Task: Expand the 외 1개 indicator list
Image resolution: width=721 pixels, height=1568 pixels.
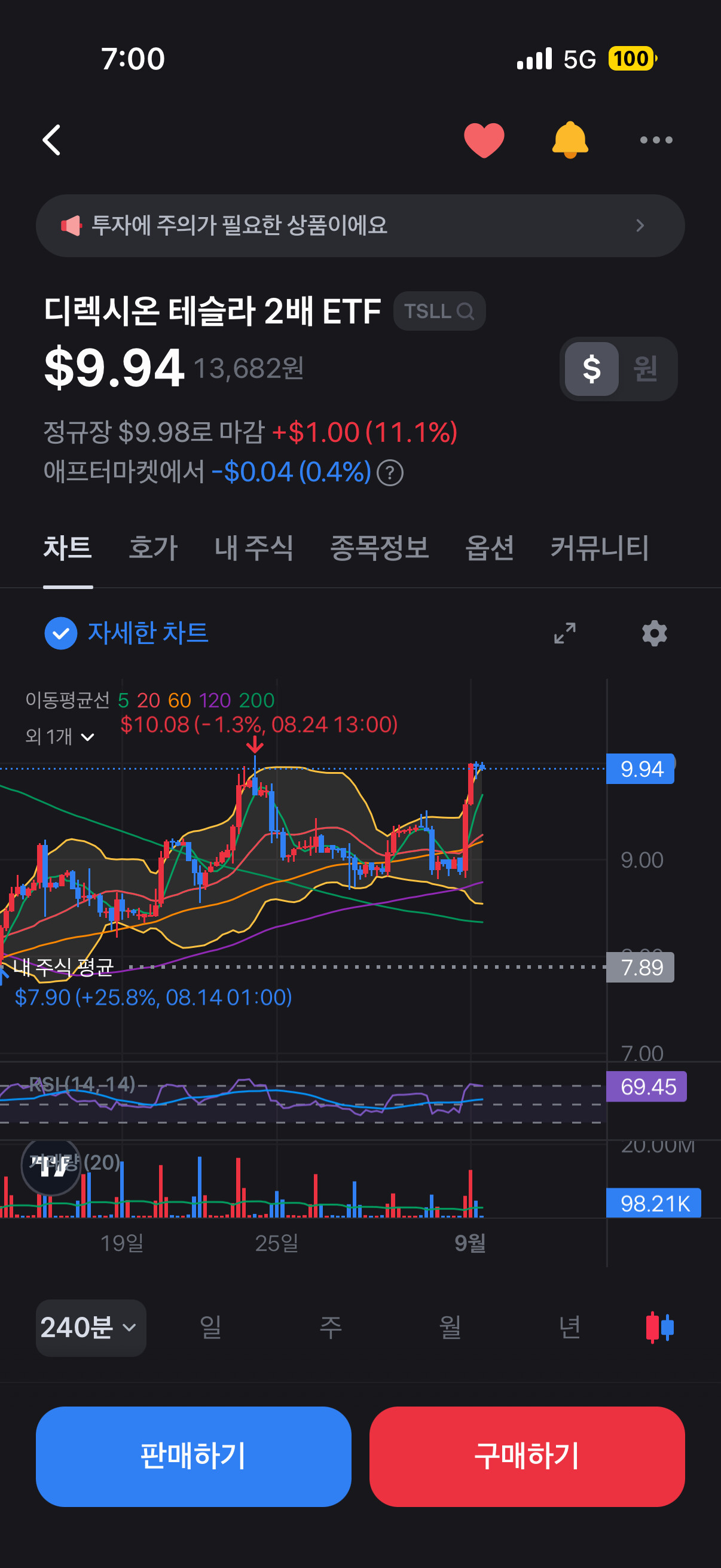Action: (60, 737)
